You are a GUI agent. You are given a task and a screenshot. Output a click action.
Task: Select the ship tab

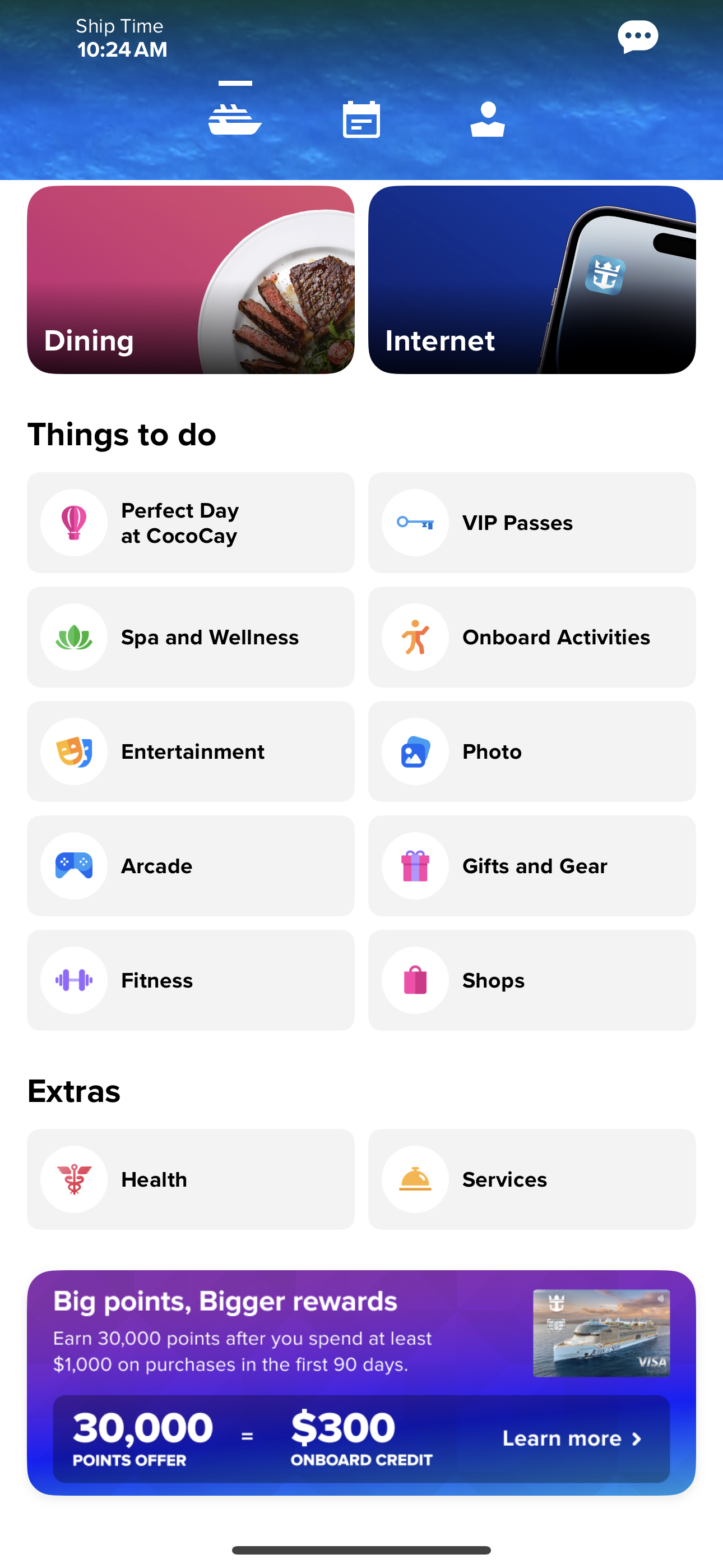pos(235,117)
